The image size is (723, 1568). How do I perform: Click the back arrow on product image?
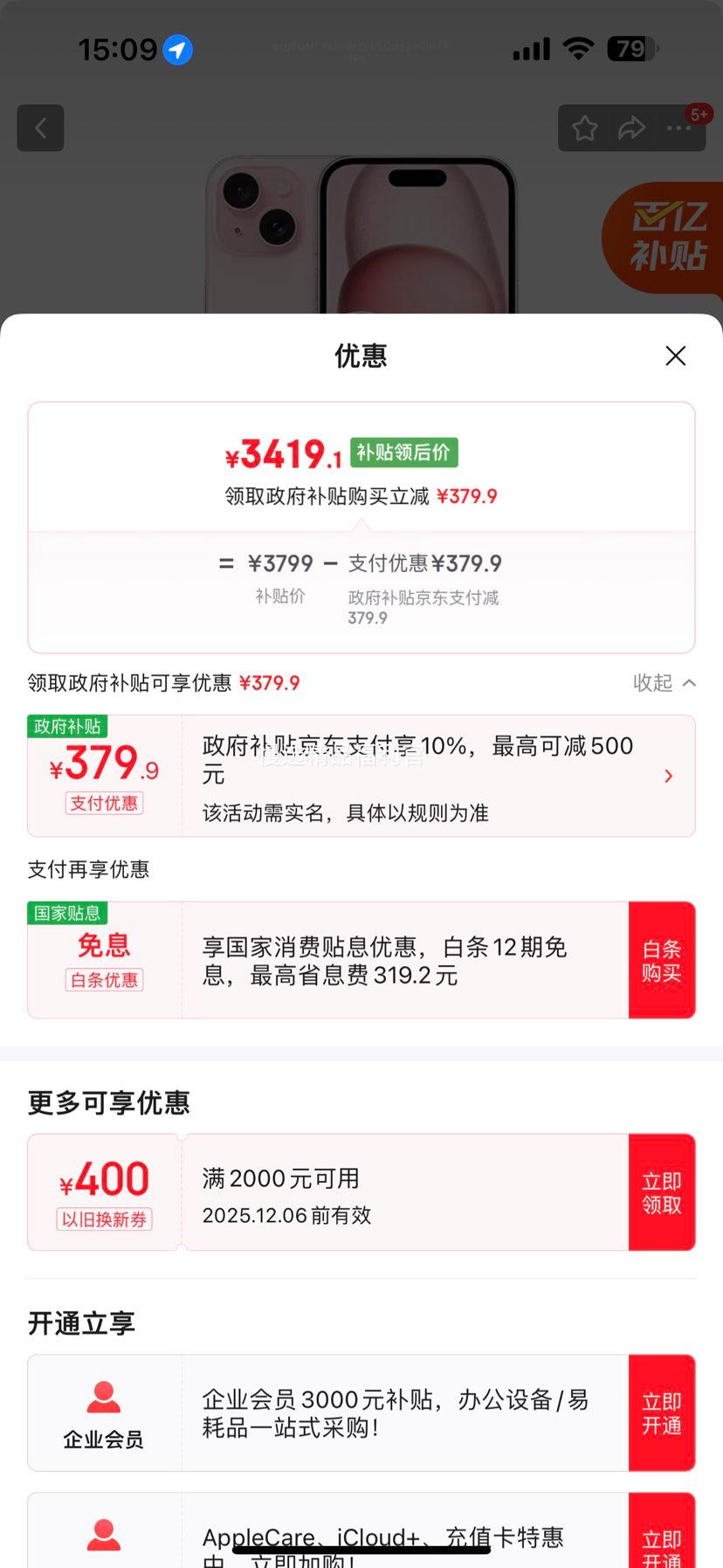click(40, 128)
